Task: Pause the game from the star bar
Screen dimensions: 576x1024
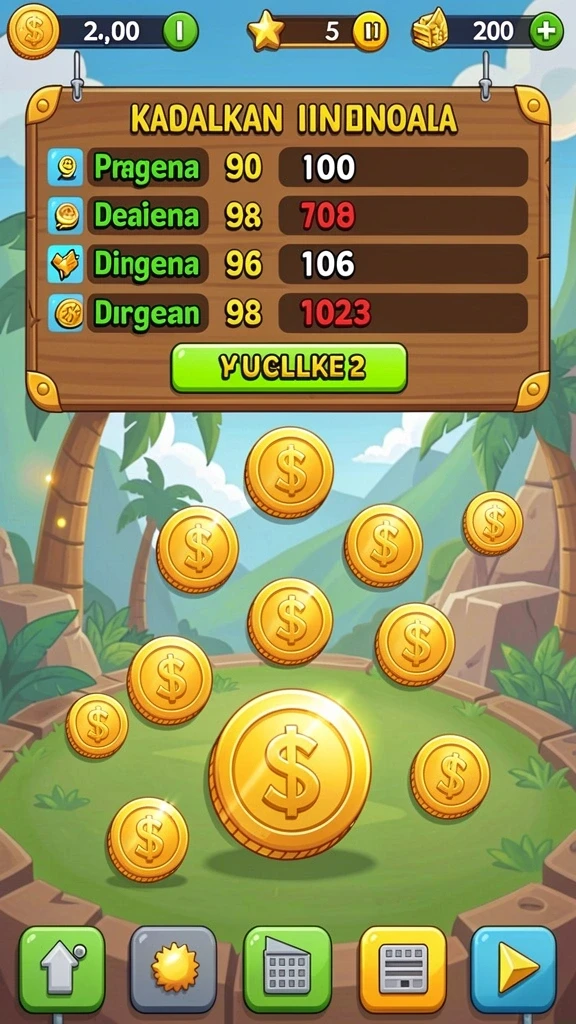Action: click(370, 31)
